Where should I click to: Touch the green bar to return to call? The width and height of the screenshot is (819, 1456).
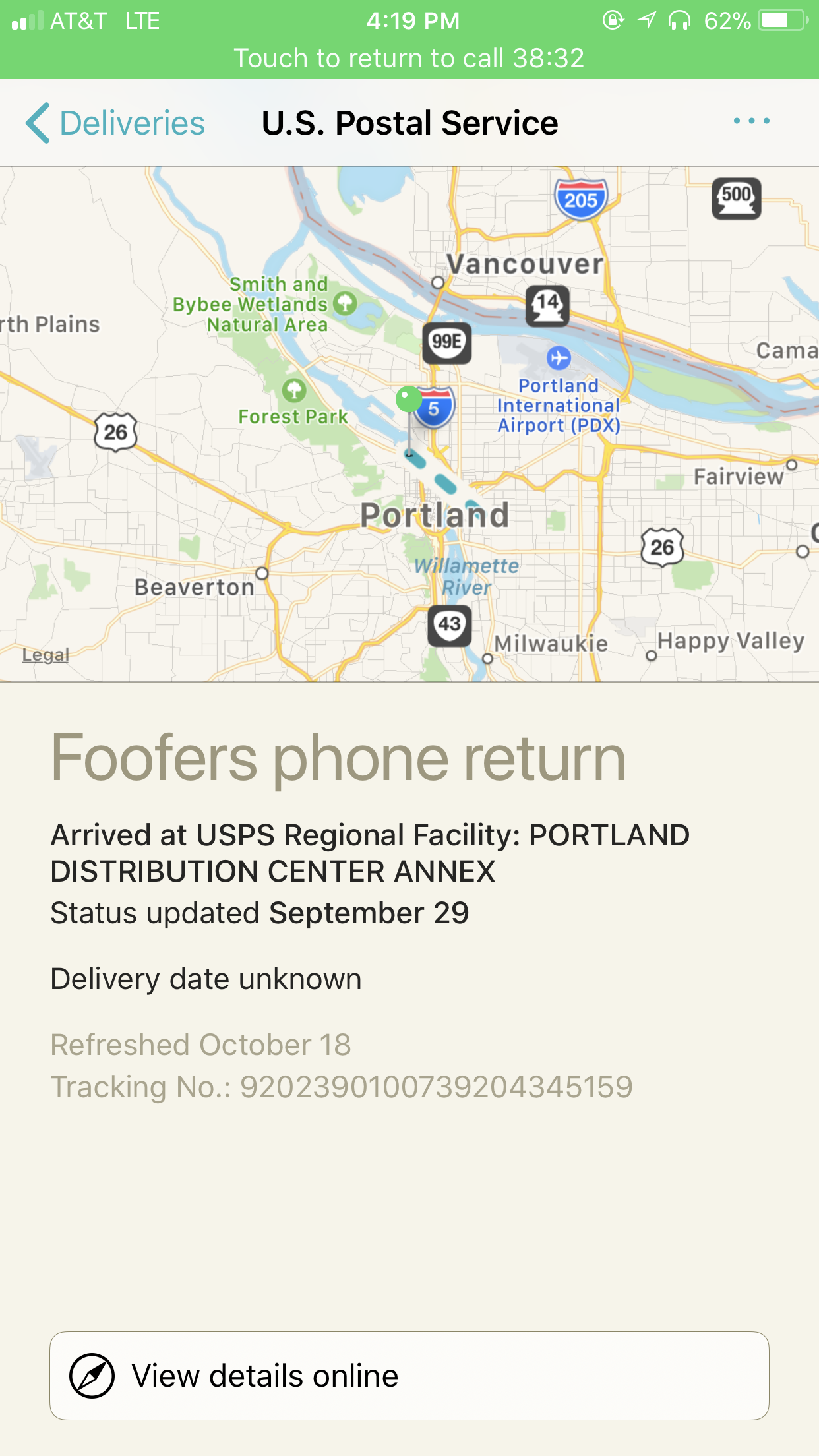(x=409, y=40)
